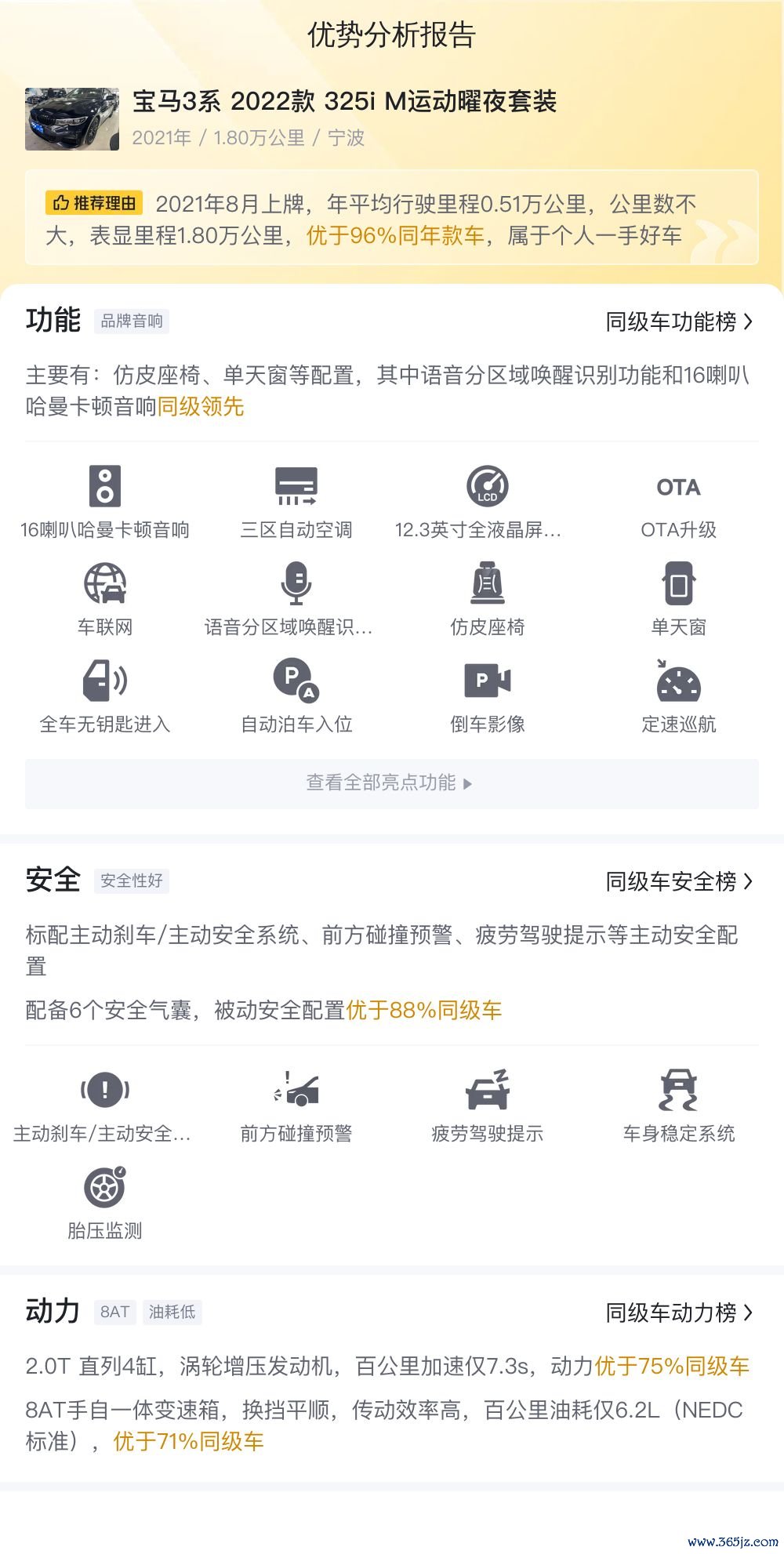Open the 宝马3系 car thumbnail photo
This screenshot has width=784, height=1554.
click(72, 119)
